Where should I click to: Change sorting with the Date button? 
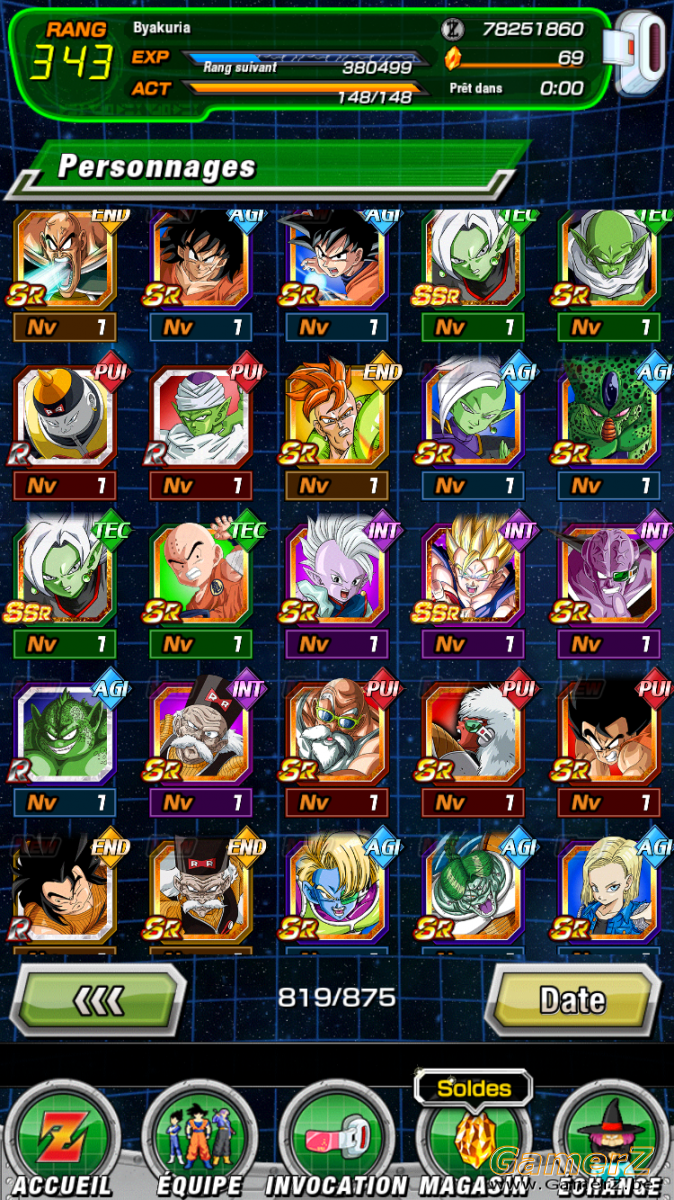pos(572,999)
